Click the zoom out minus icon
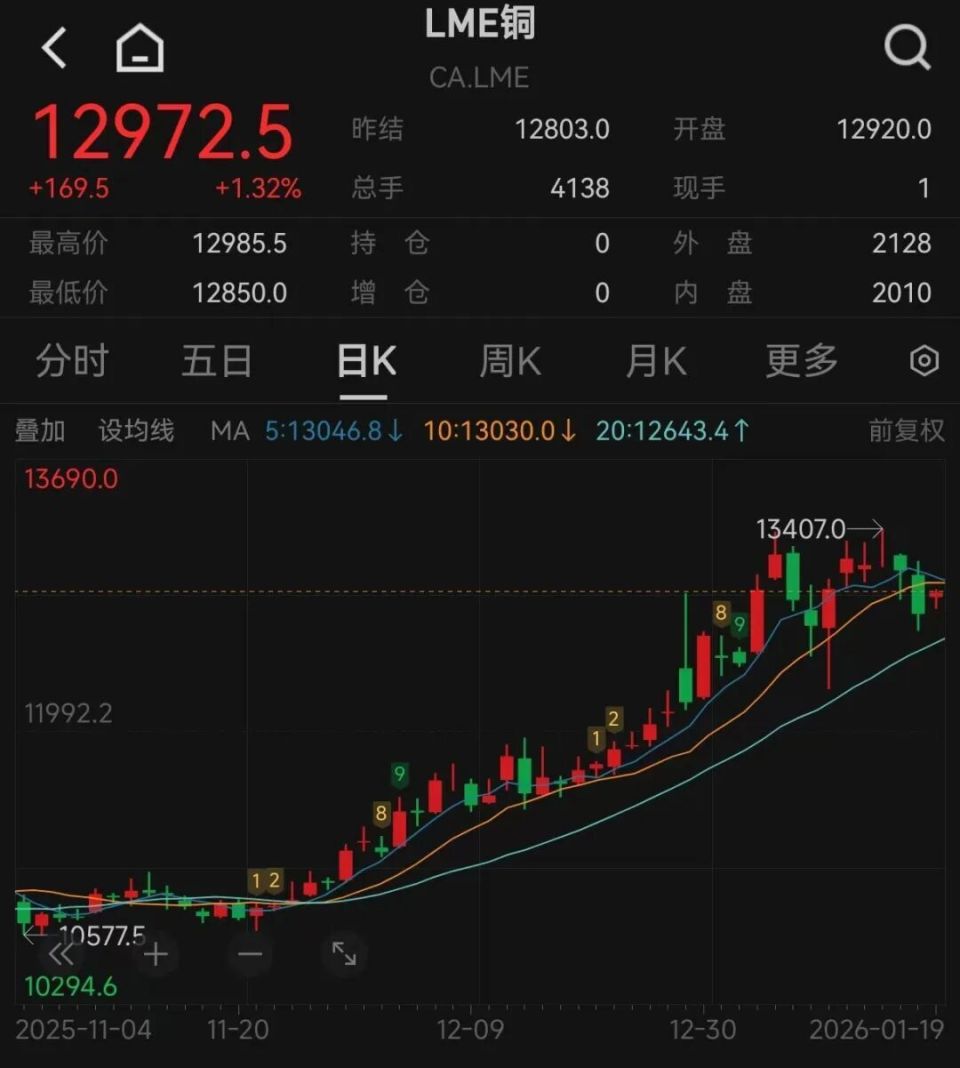 [248, 955]
